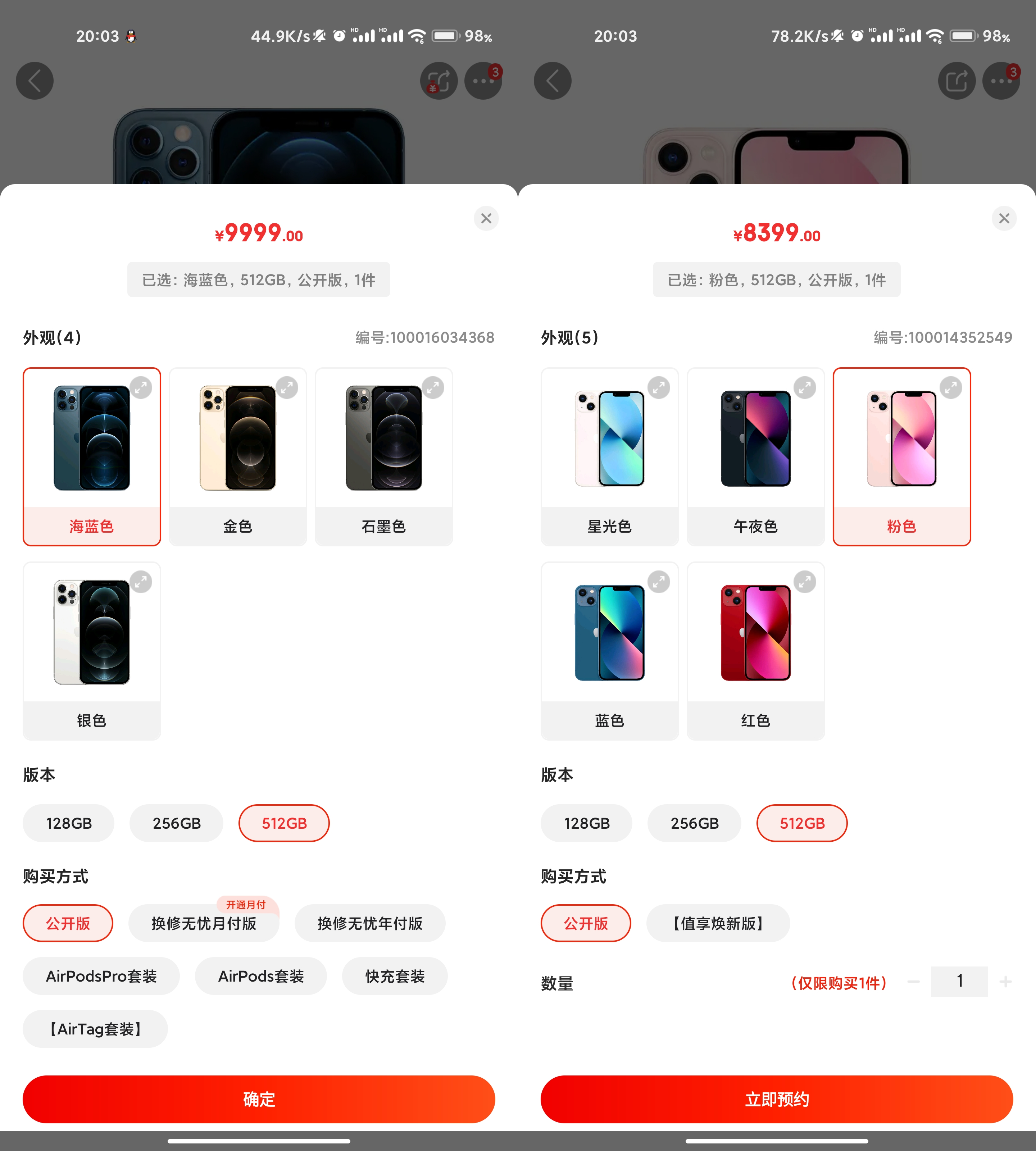This screenshot has height=1151, width=1036.
Task: Pick the 银色 silver color option
Action: point(92,650)
